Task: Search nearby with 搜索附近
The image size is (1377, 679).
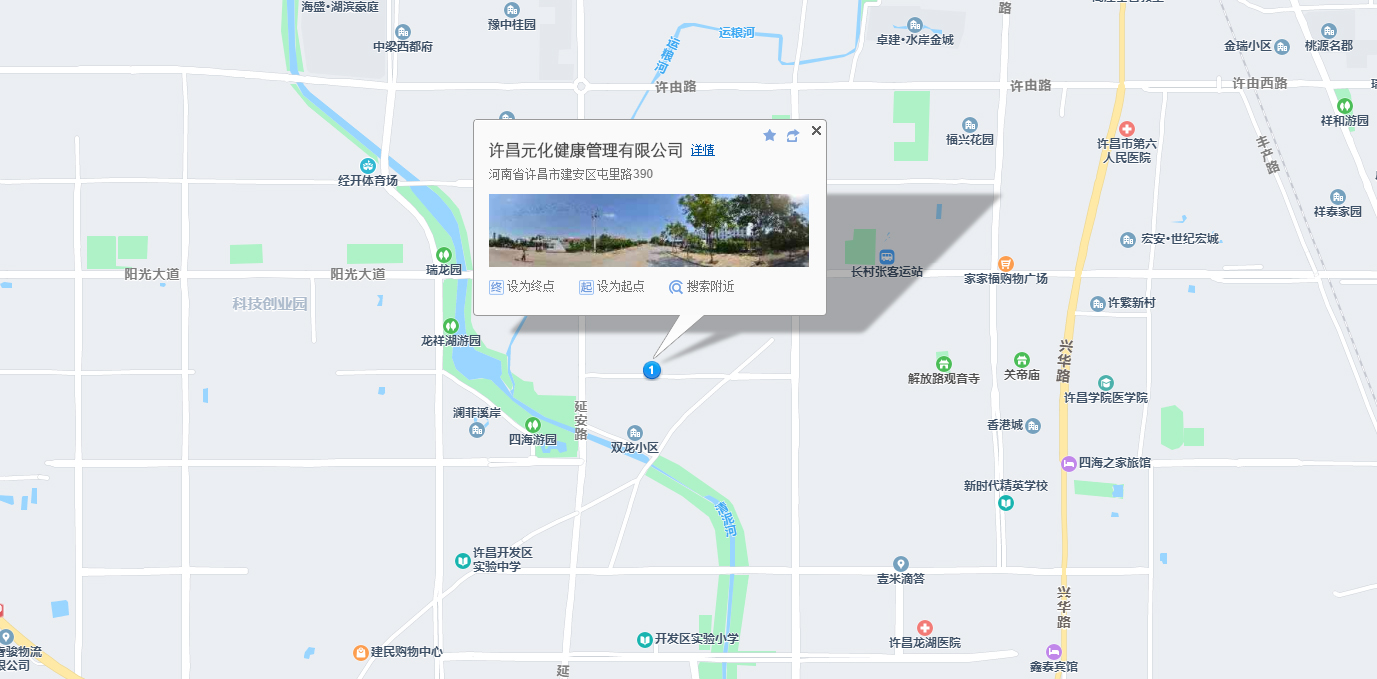Action: pos(701,287)
